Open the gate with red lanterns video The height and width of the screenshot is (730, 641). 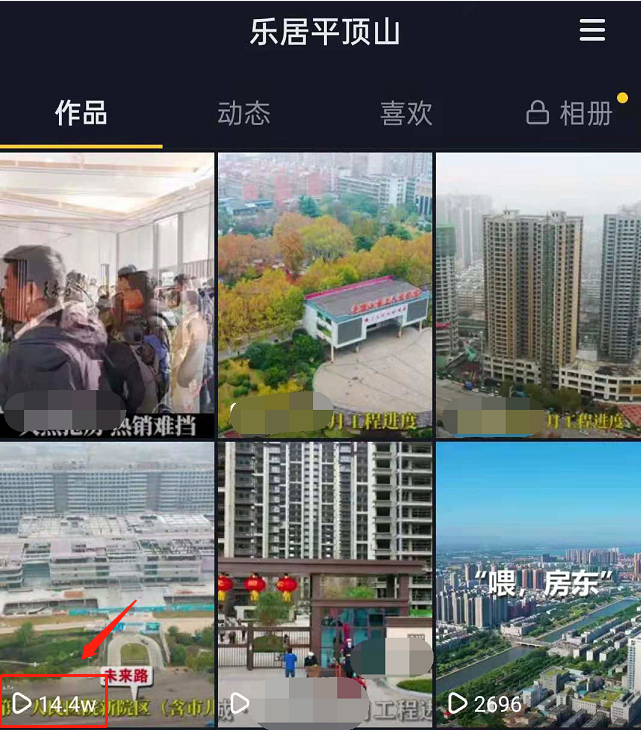click(325, 585)
